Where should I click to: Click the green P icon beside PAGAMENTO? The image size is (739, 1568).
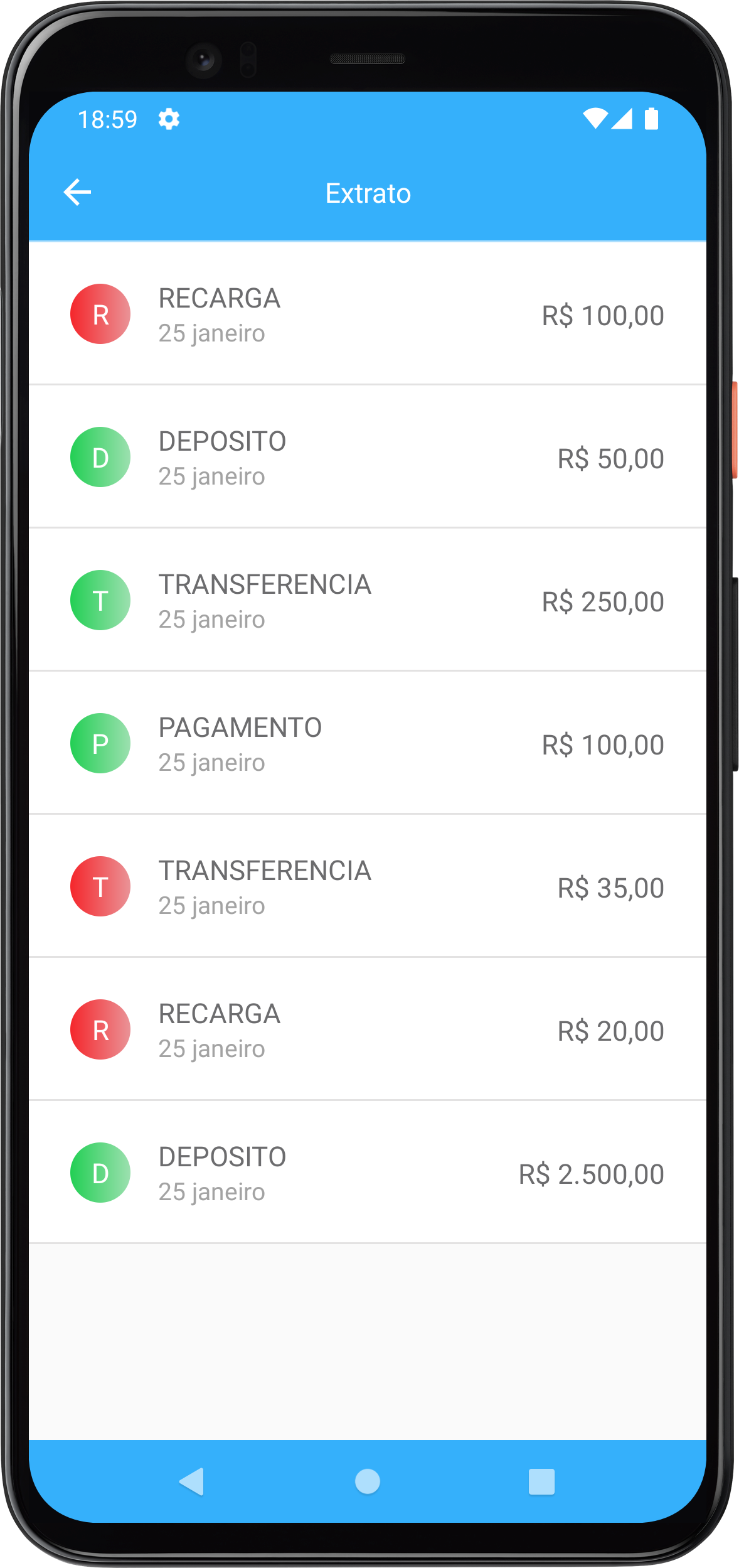[100, 743]
